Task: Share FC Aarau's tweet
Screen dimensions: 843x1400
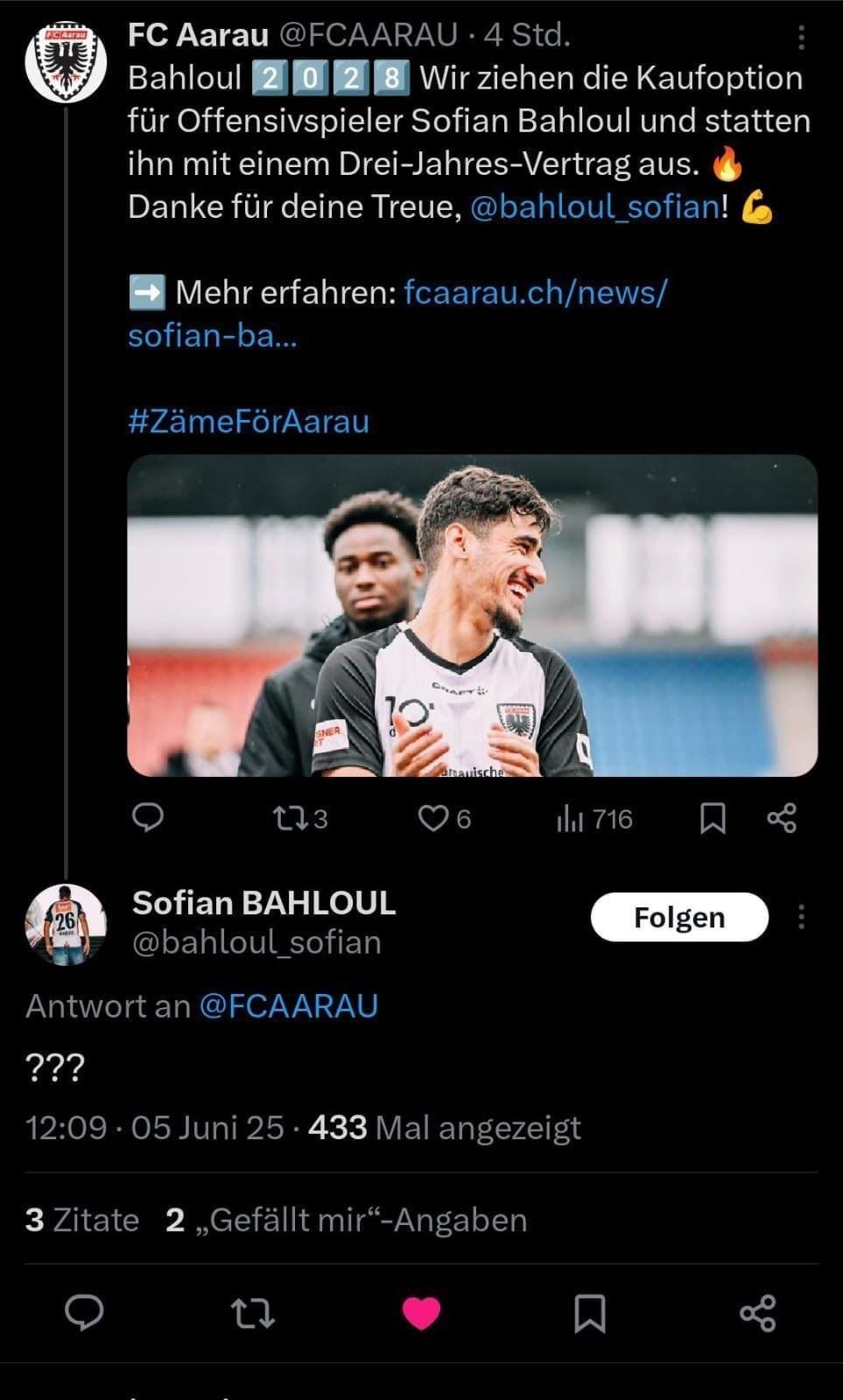Action: (782, 818)
